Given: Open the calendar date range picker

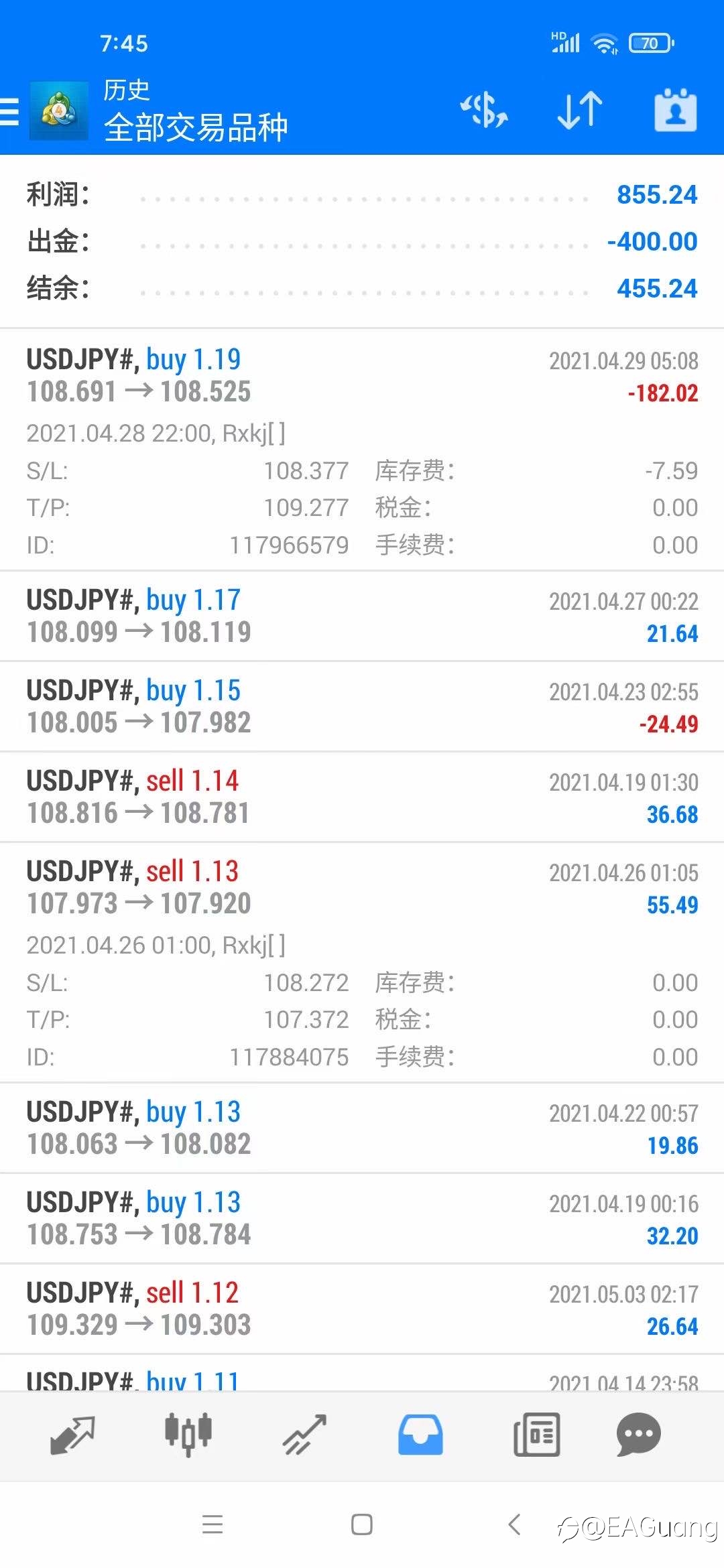Looking at the screenshot, I should click(675, 111).
